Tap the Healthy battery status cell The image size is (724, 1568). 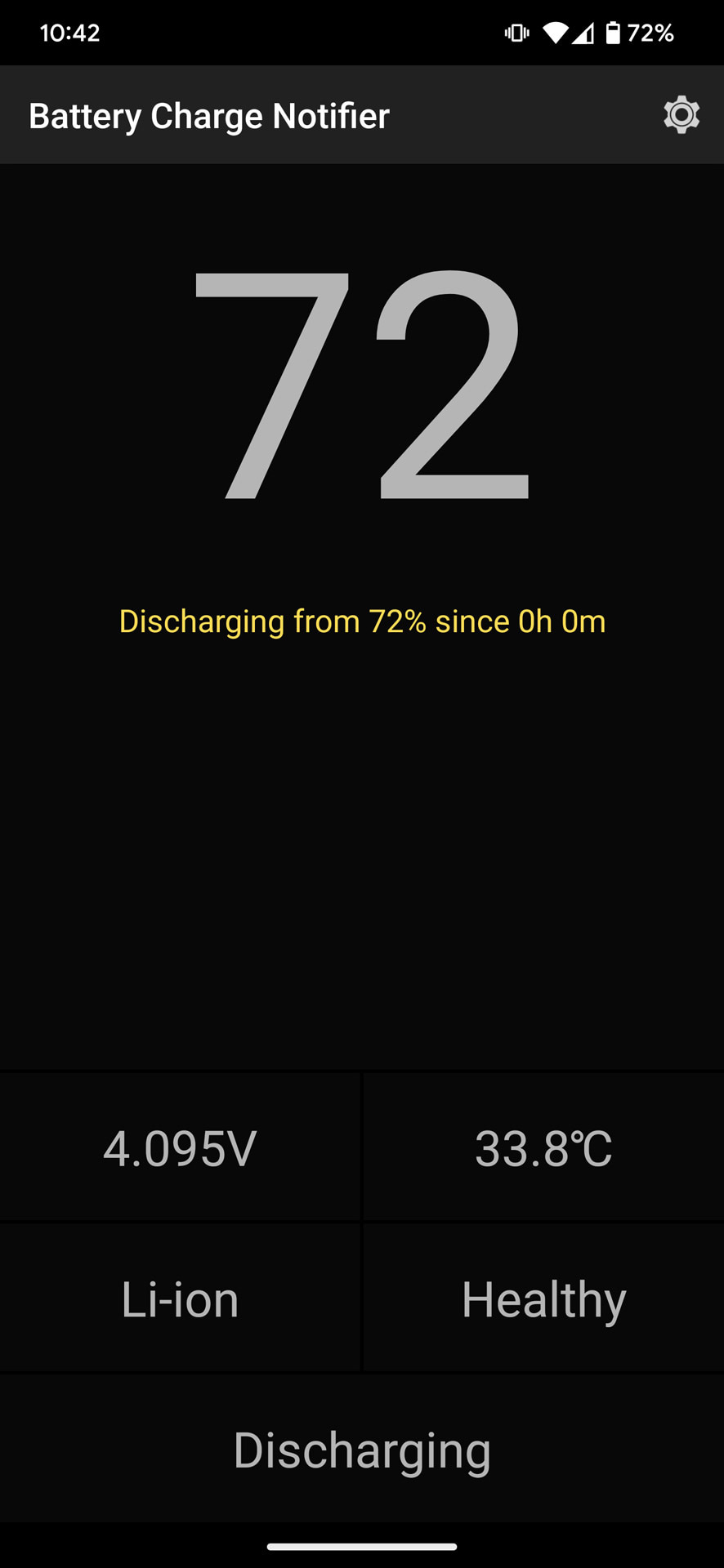coord(543,1298)
